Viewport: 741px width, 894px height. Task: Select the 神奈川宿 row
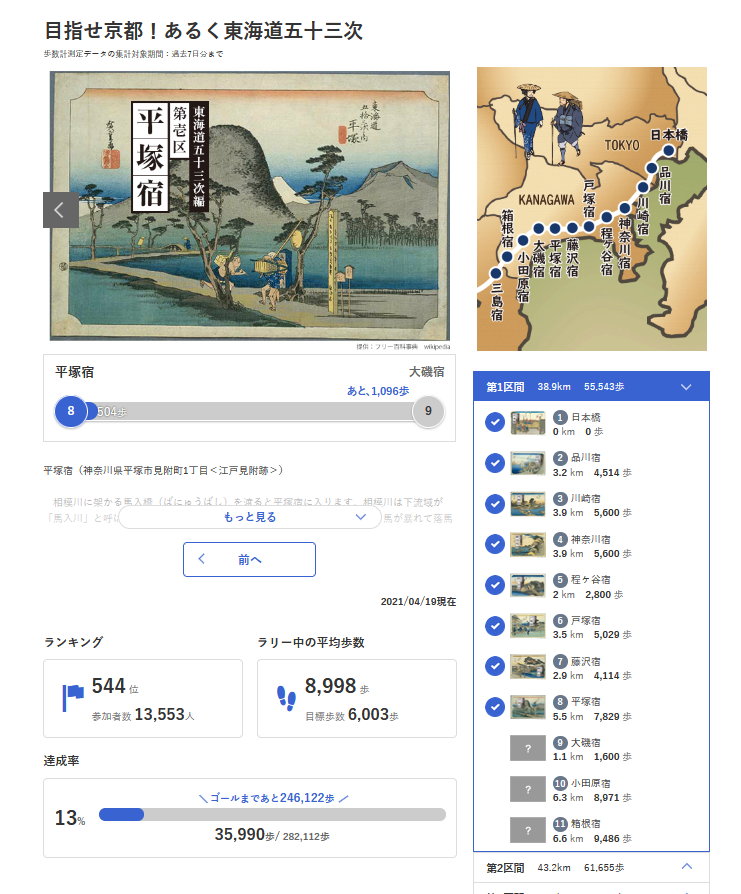click(590, 545)
